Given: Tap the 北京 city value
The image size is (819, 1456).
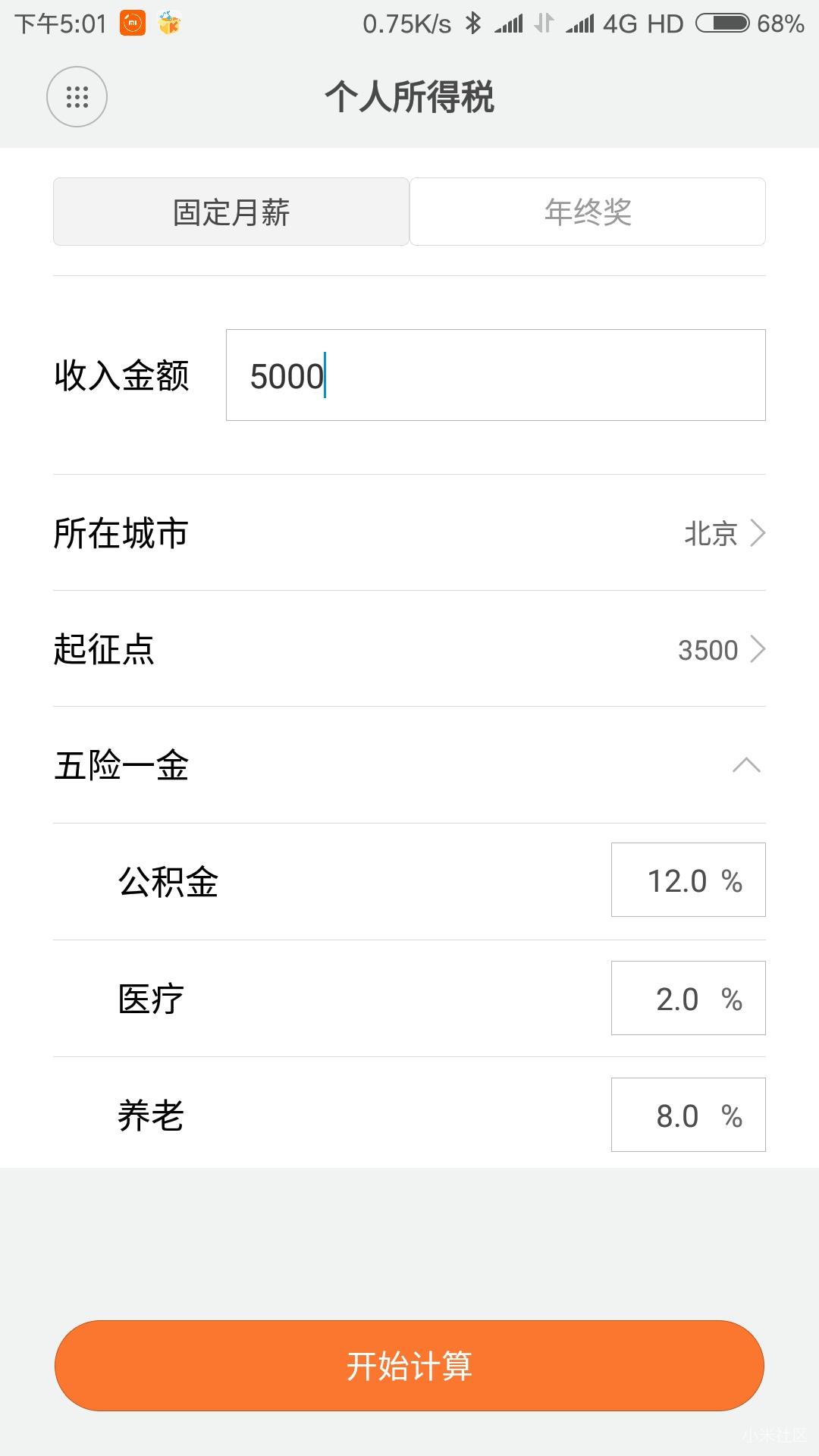Looking at the screenshot, I should 710,535.
